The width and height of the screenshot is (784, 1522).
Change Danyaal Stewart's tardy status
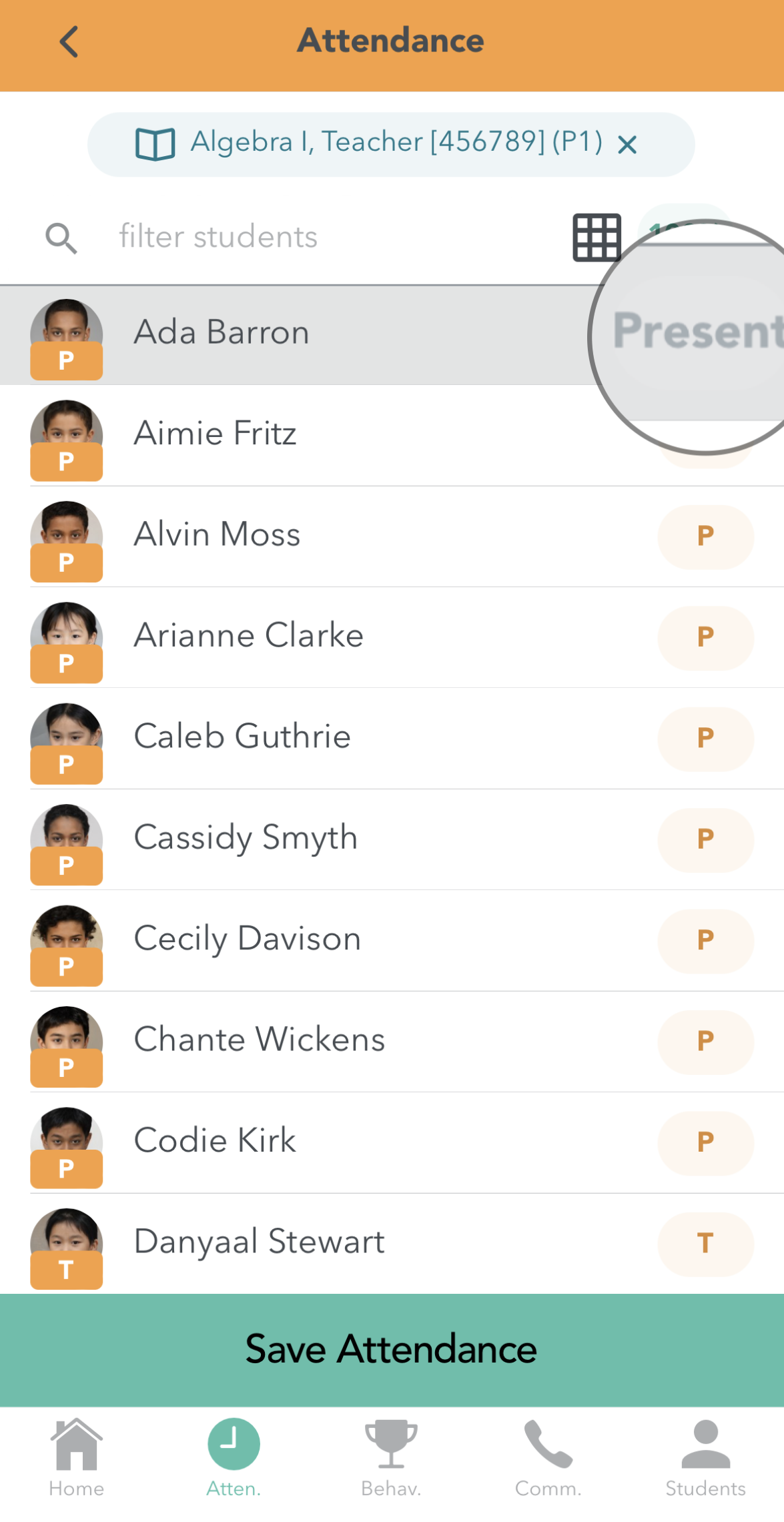[x=705, y=1244]
